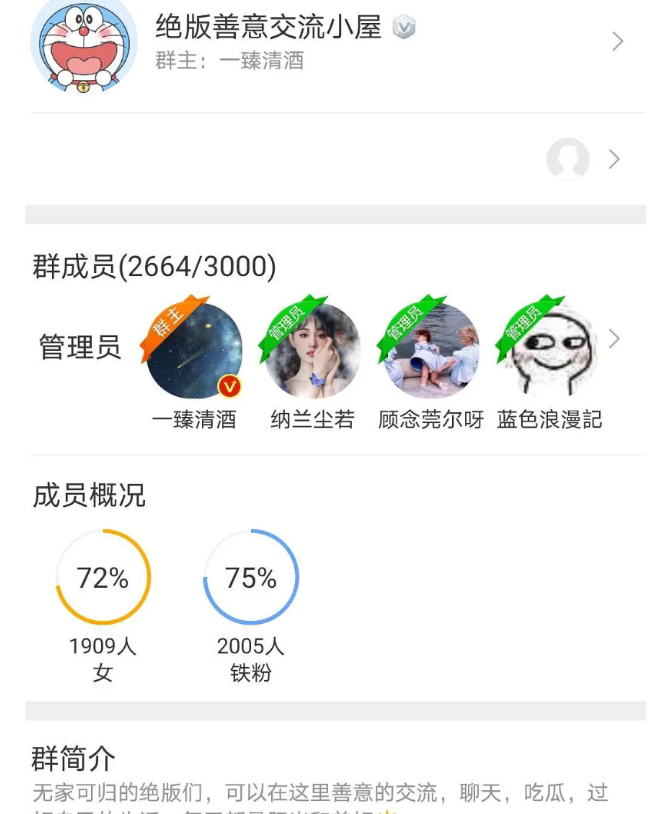Screen dimensions: 656x814
Task: View group owner 一臻清酒's profile
Action: [x=194, y=352]
